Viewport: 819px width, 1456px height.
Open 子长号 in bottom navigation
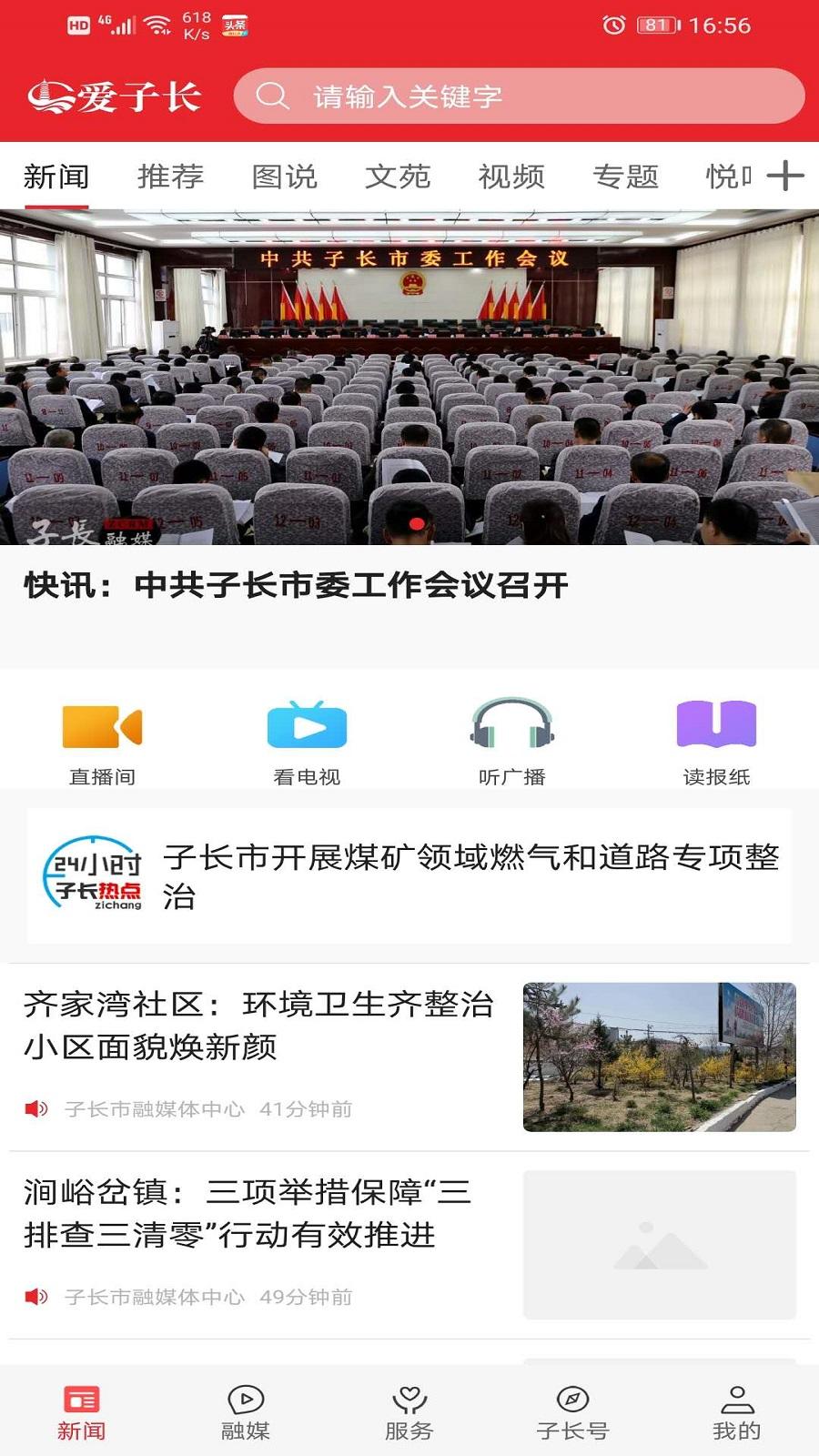coord(572,1410)
